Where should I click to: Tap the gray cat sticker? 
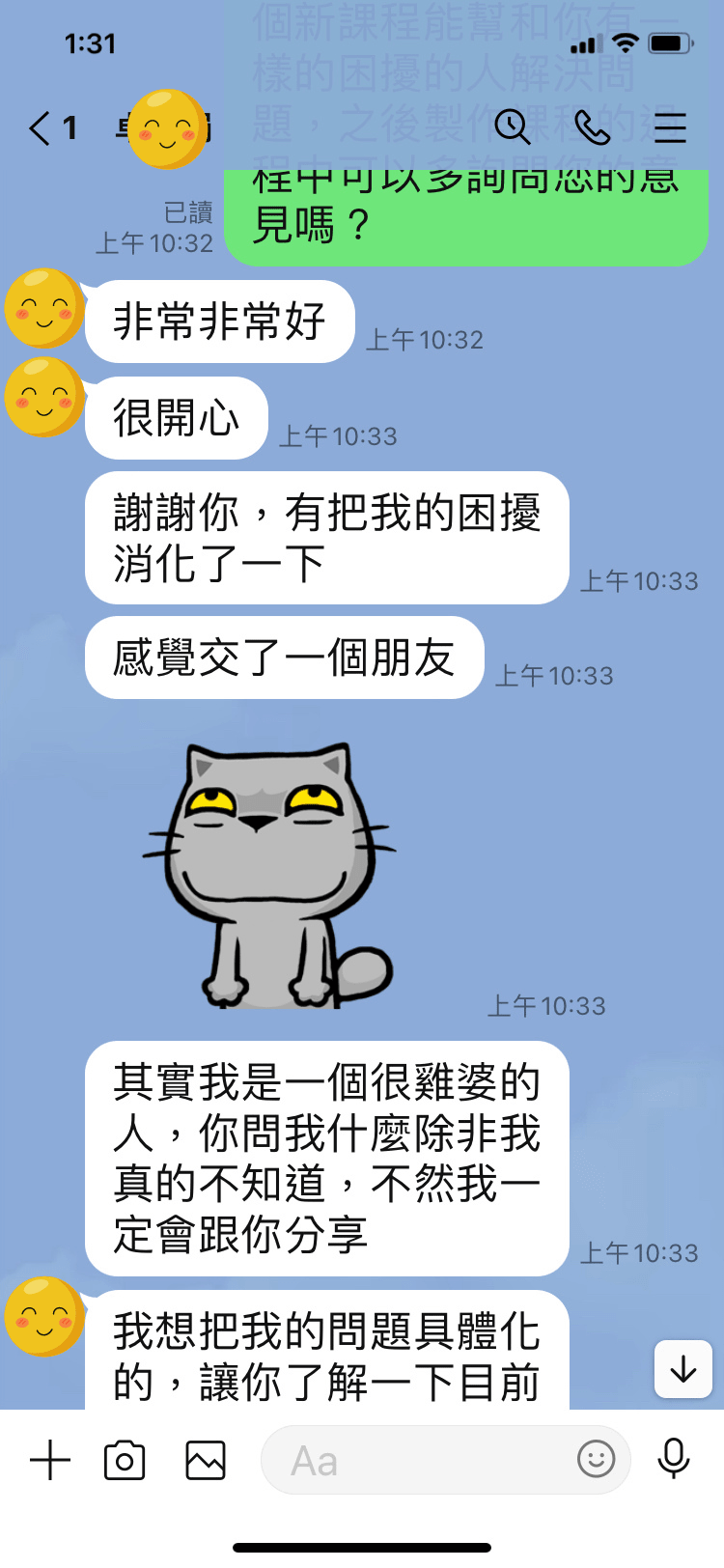(270, 874)
